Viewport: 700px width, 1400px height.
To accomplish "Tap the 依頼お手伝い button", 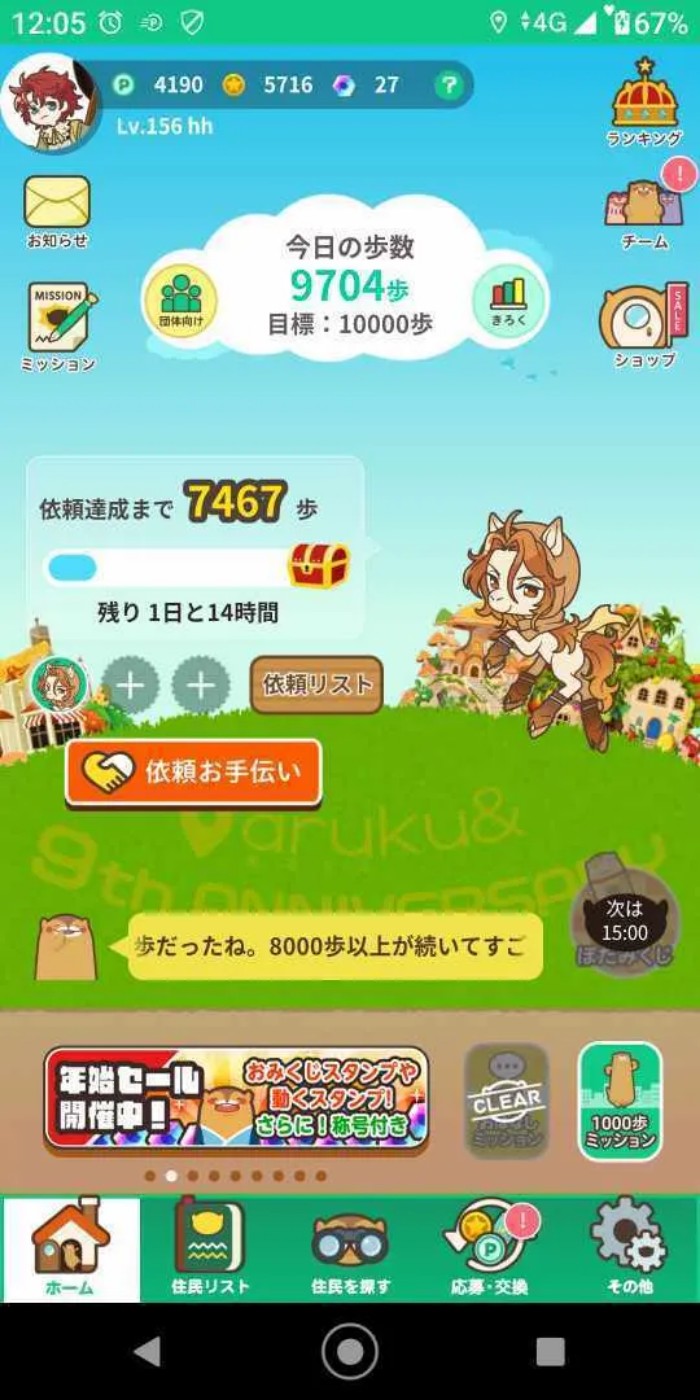I will pyautogui.click(x=194, y=772).
